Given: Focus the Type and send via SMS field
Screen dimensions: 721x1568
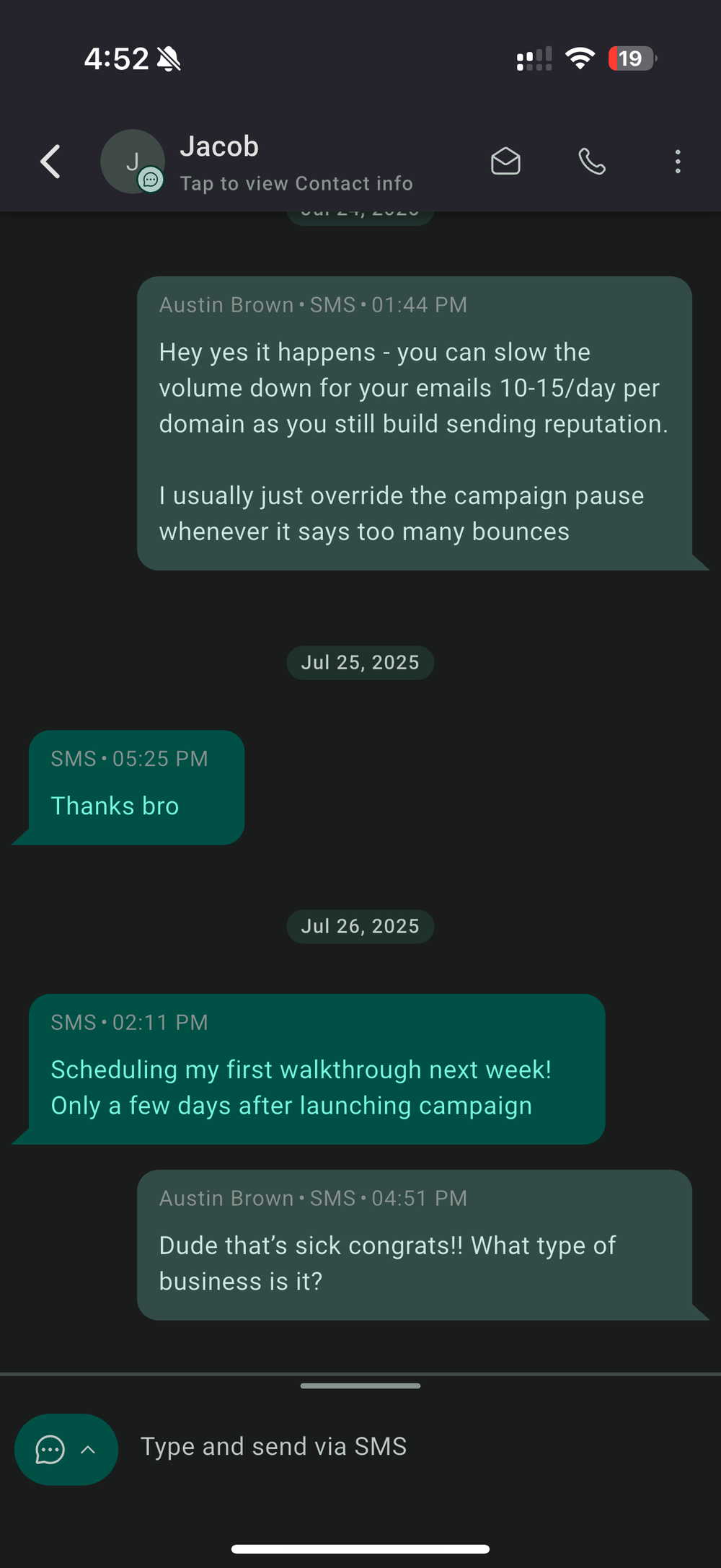Looking at the screenshot, I should point(404,1447).
